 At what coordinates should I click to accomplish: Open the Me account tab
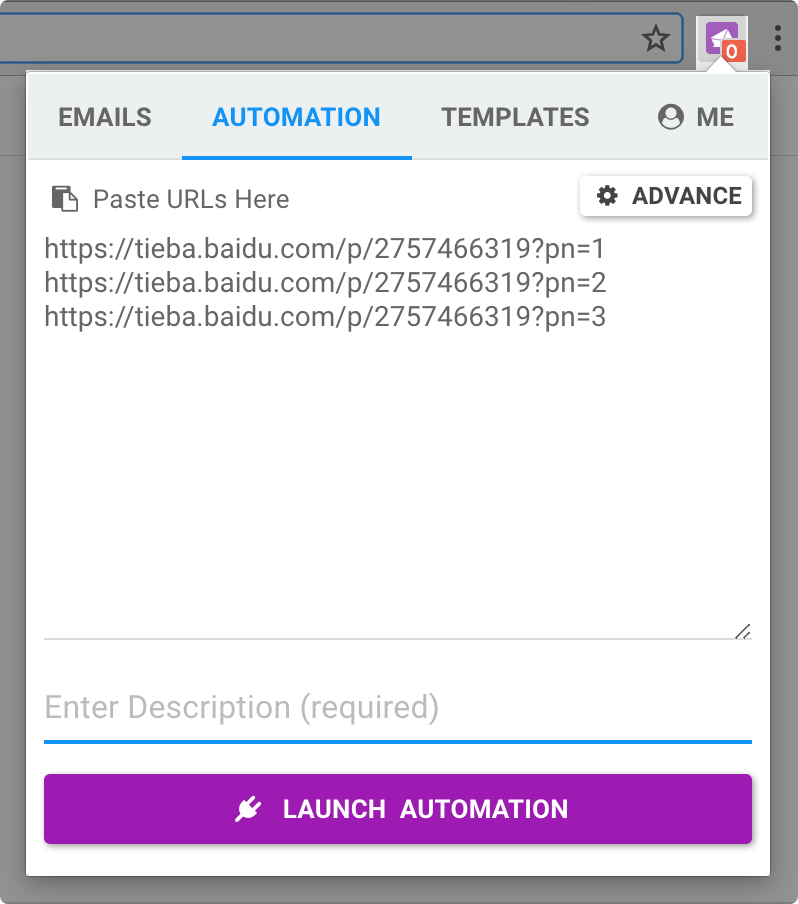point(696,117)
